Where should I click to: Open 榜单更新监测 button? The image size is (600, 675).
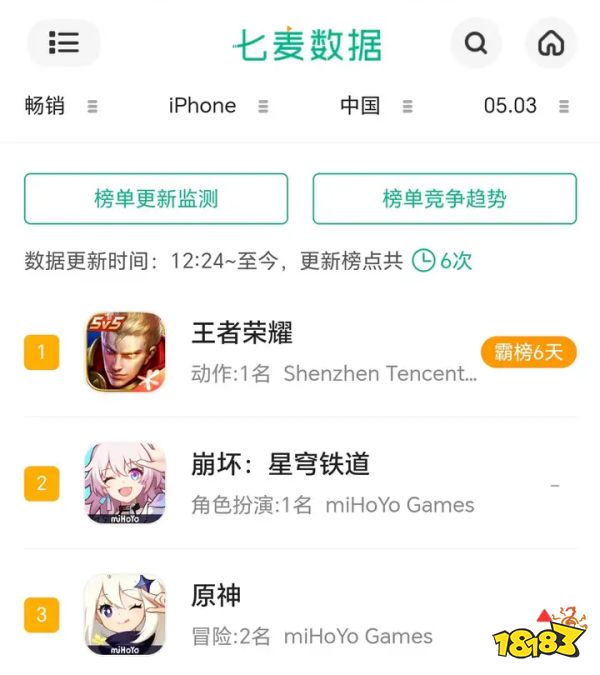(x=156, y=199)
